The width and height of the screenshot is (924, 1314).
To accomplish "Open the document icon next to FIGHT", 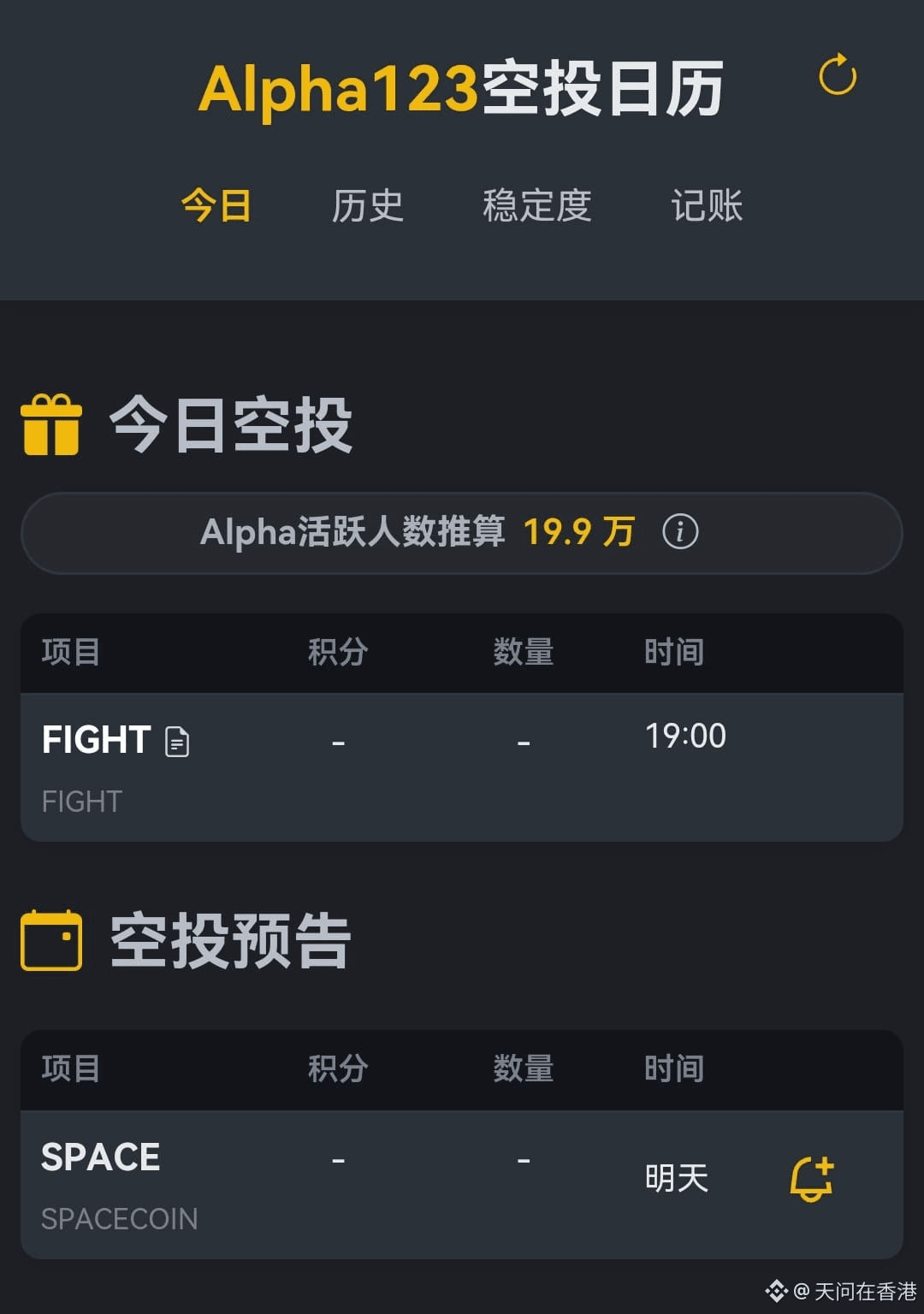I will (177, 742).
